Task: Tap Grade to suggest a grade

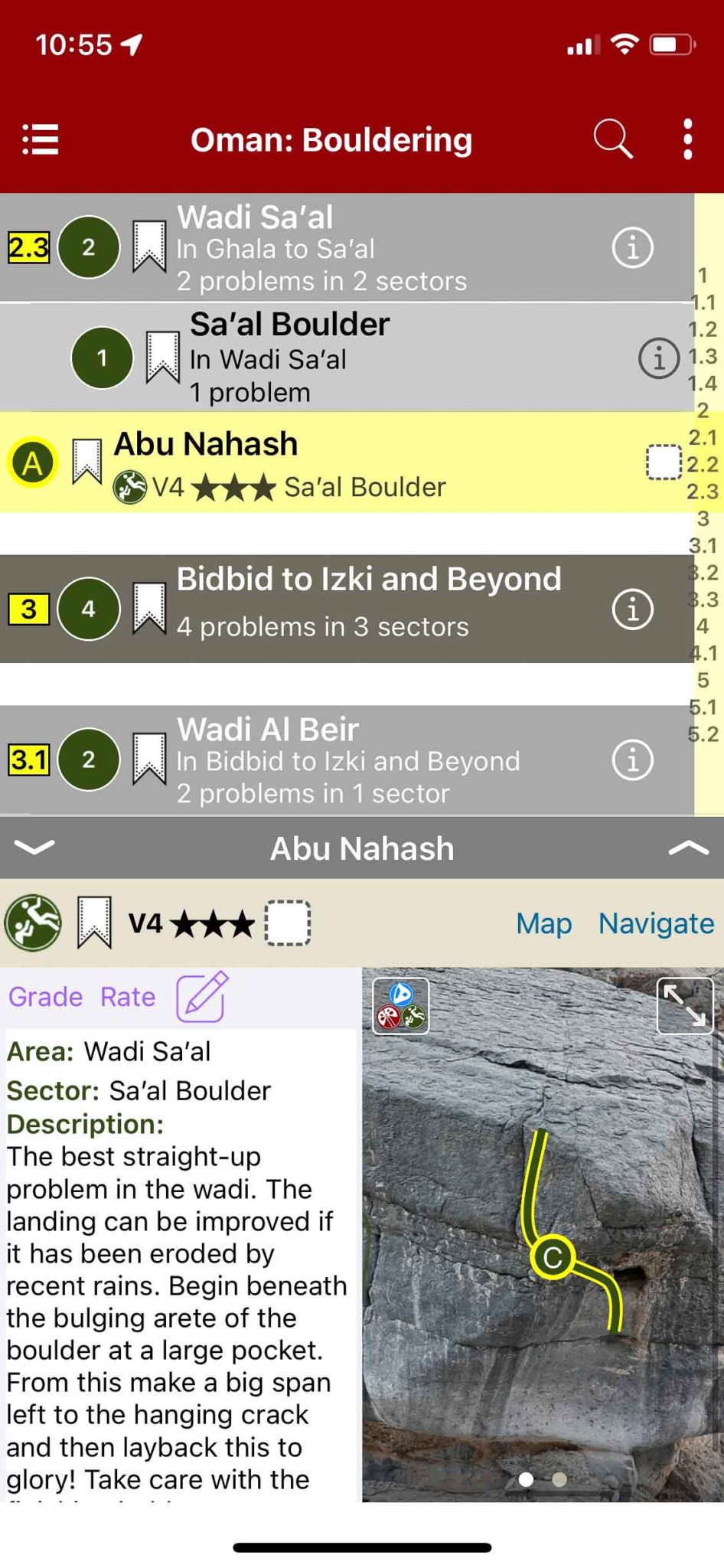Action: (x=45, y=997)
